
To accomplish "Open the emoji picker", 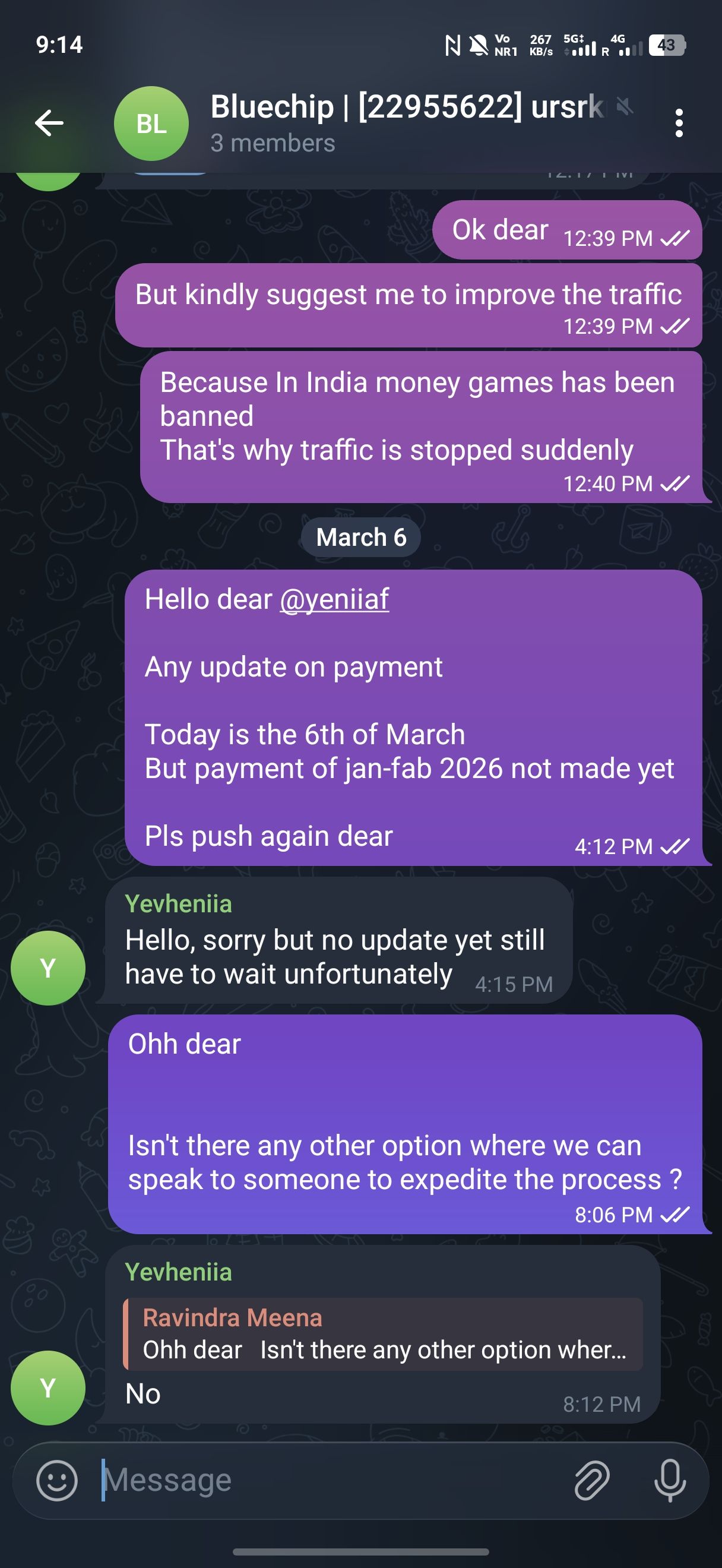I will point(56,1480).
